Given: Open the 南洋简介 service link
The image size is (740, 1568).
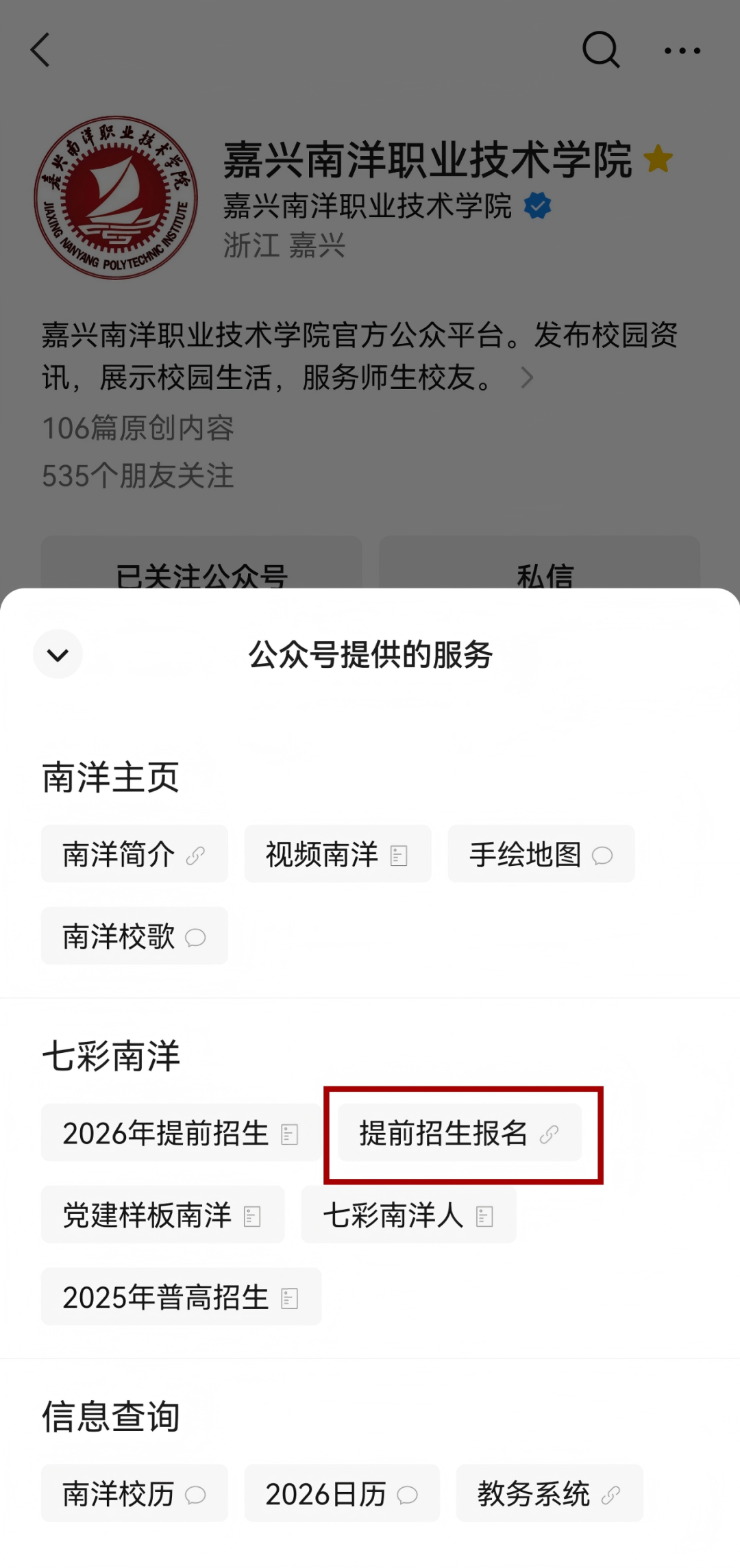Looking at the screenshot, I should pyautogui.click(x=134, y=854).
